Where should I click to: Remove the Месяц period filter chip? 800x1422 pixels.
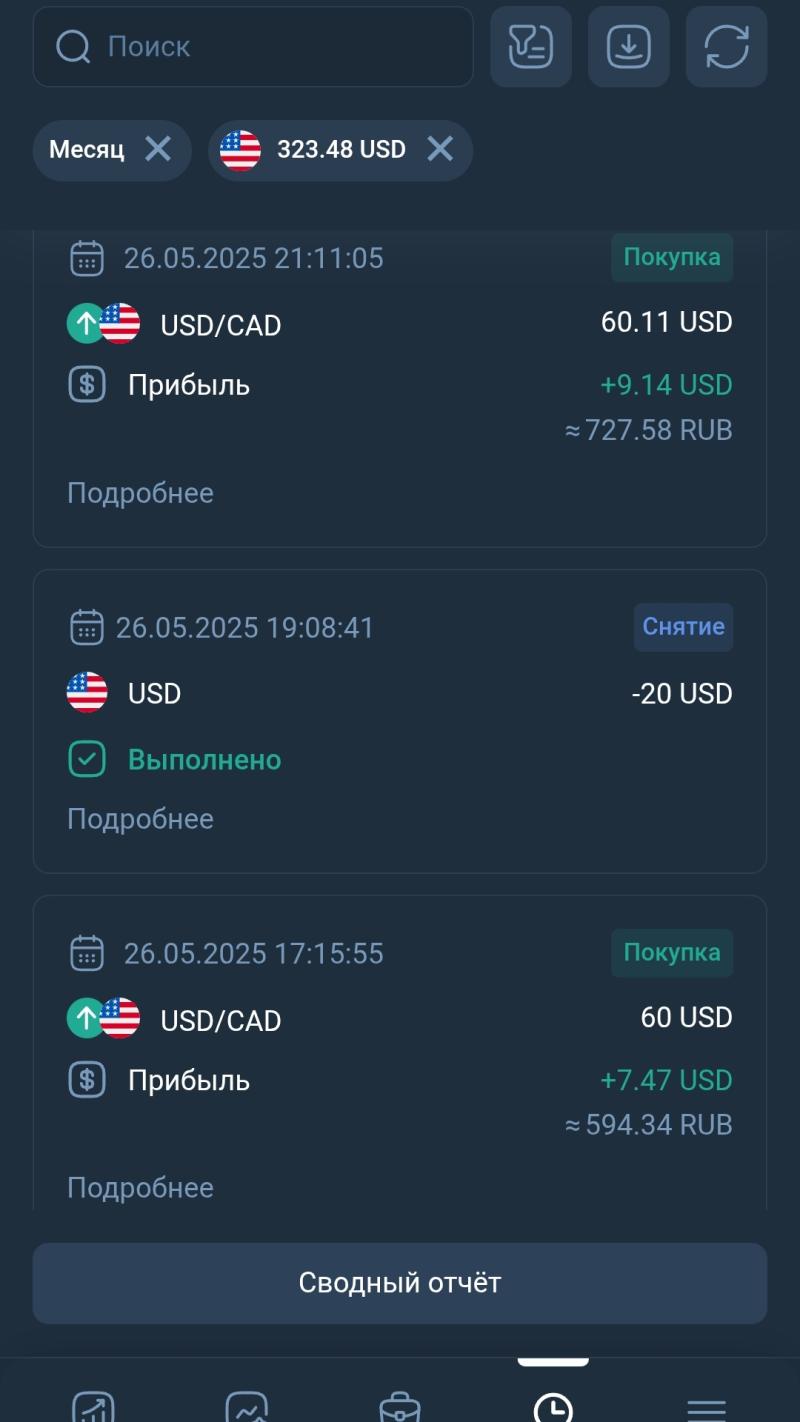(x=158, y=150)
